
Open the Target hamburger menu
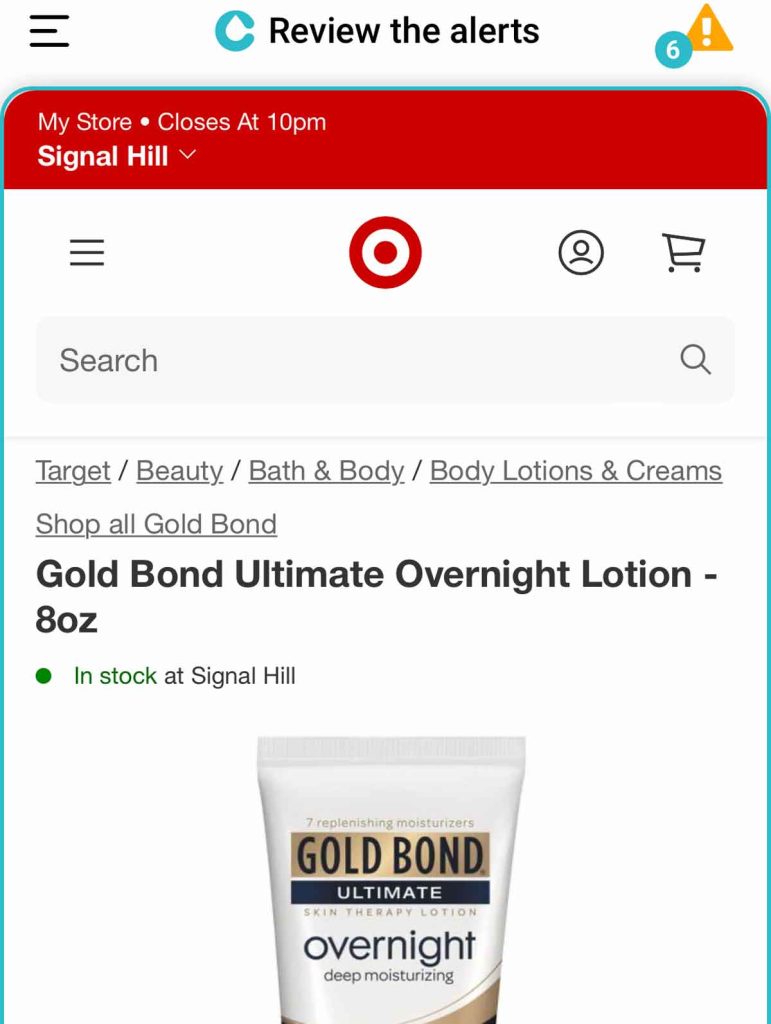pos(87,253)
